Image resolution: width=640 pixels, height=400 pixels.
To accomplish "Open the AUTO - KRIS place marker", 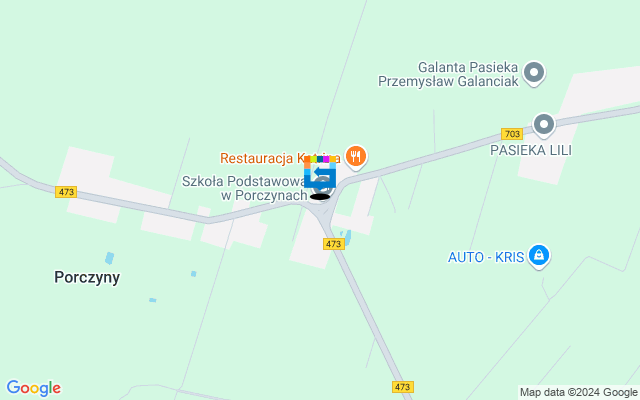I will tap(539, 257).
